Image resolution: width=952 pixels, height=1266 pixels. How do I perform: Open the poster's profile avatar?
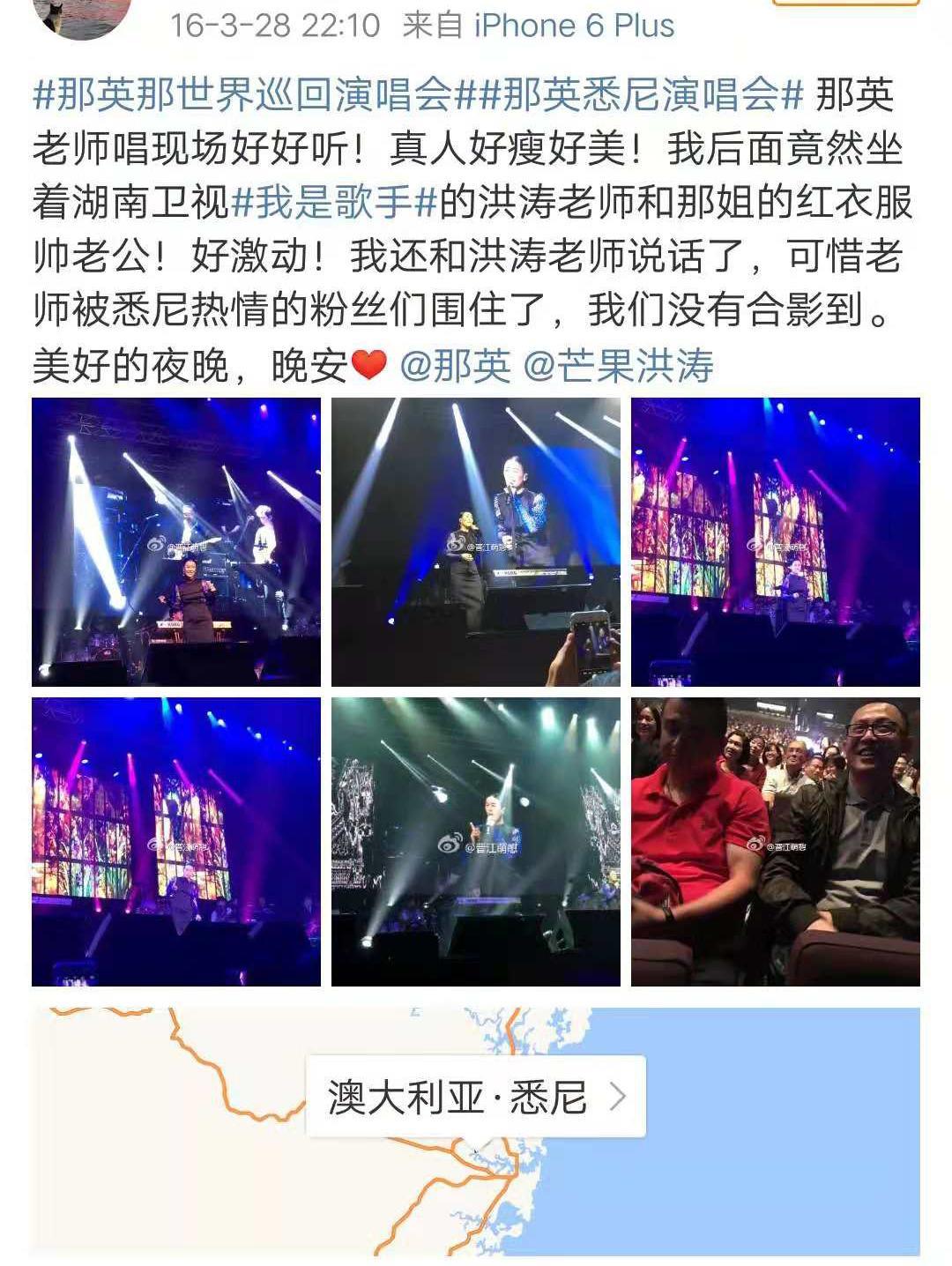(x=86, y=16)
